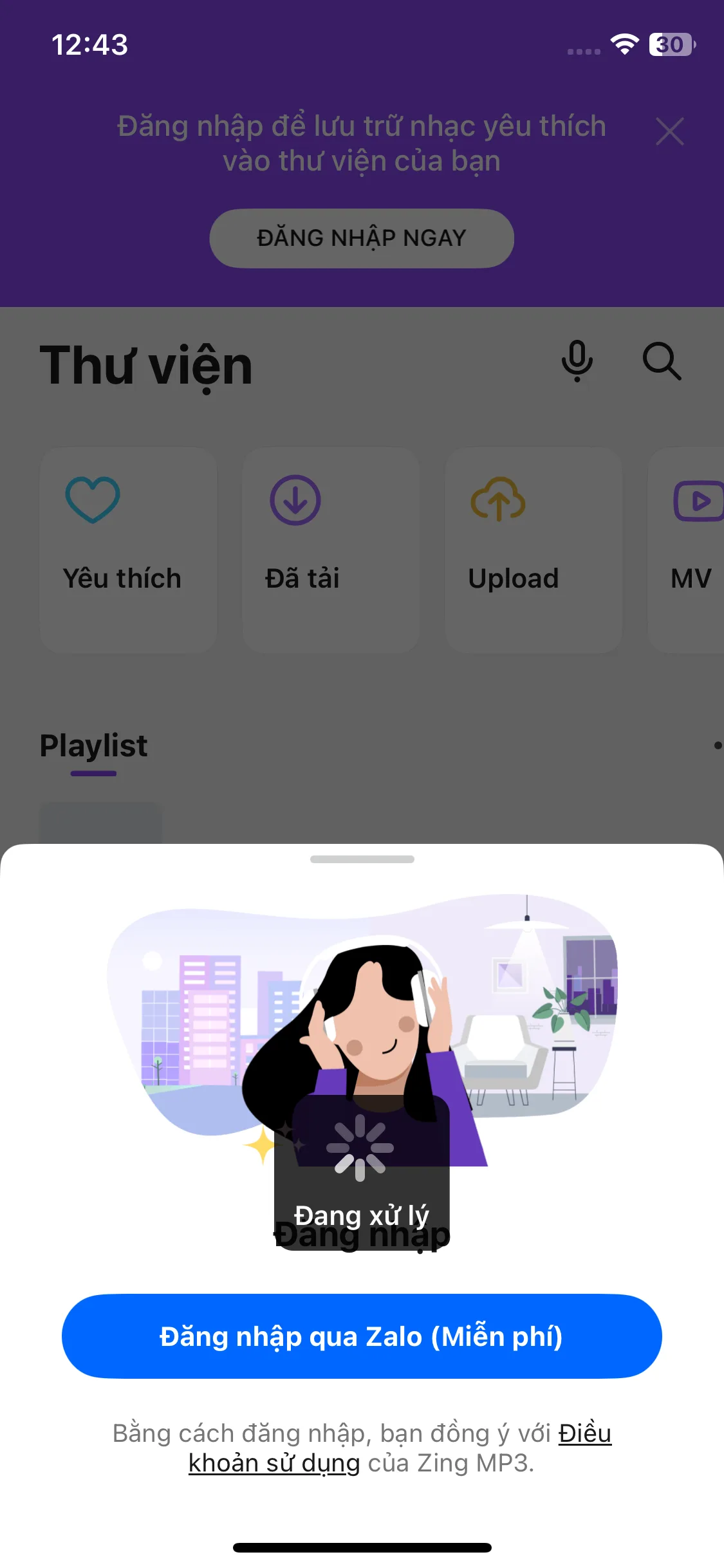The height and width of the screenshot is (1568, 724).
Task: Open the Đã tải downloads card
Action: [x=331, y=550]
